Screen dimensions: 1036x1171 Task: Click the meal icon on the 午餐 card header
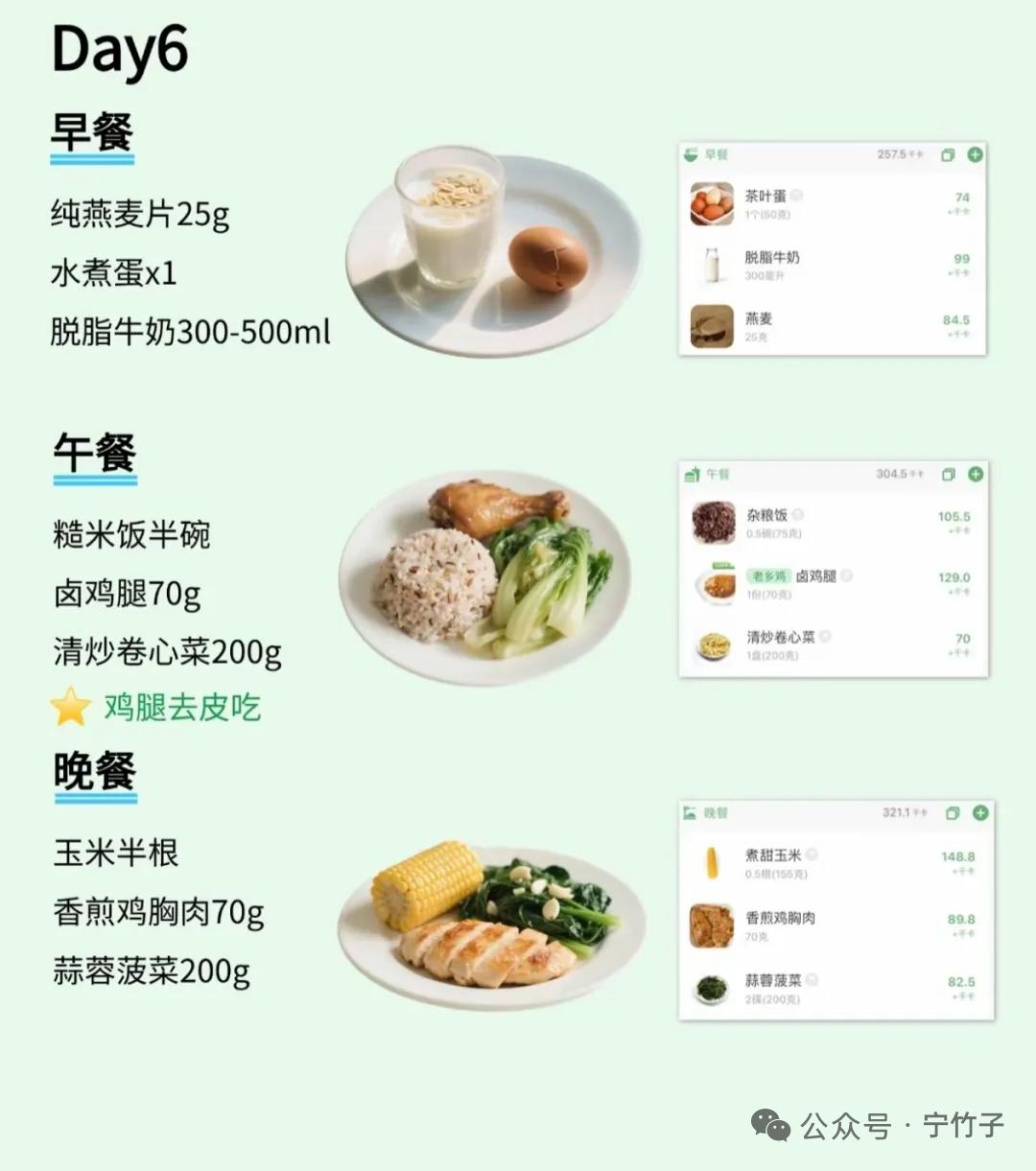coord(691,472)
